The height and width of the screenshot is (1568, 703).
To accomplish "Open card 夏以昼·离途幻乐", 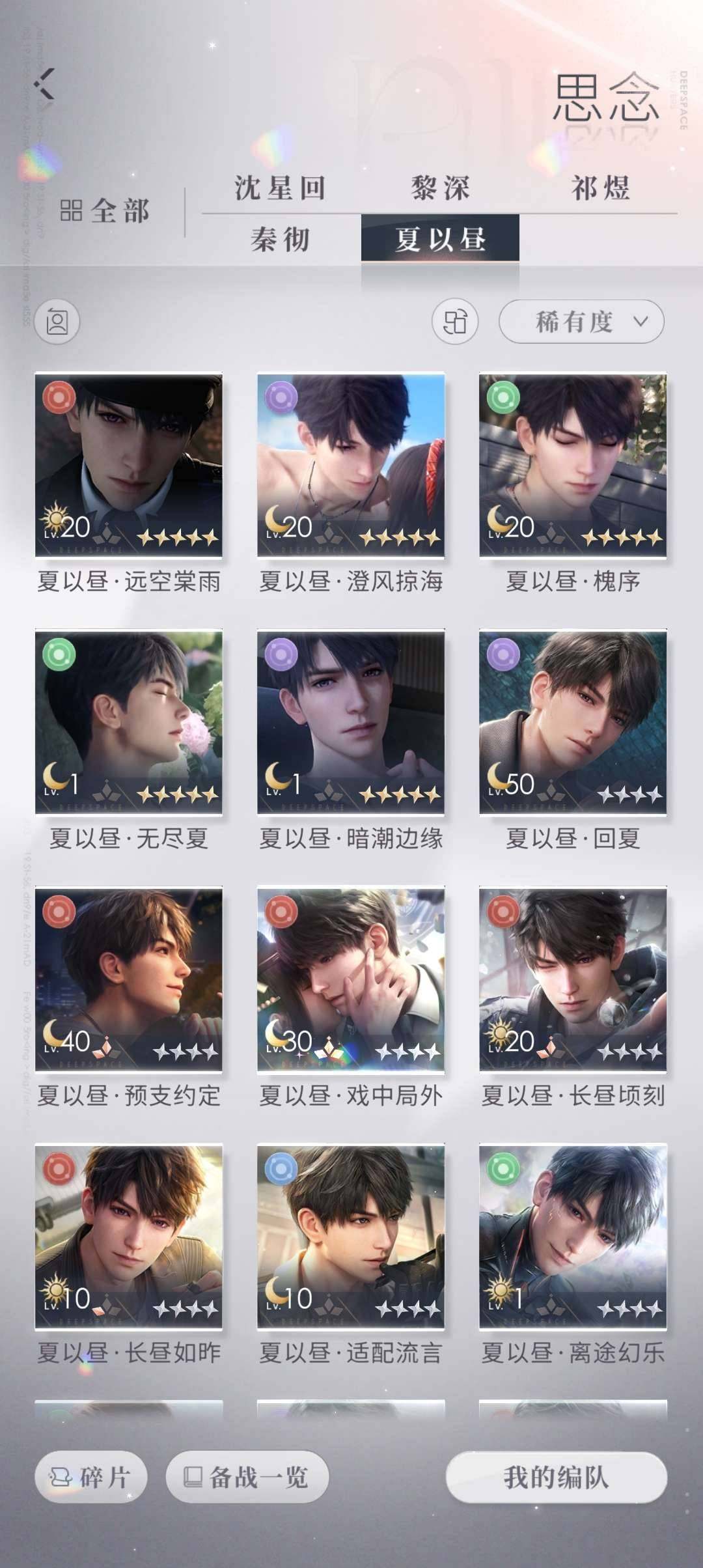I will (573, 1236).
